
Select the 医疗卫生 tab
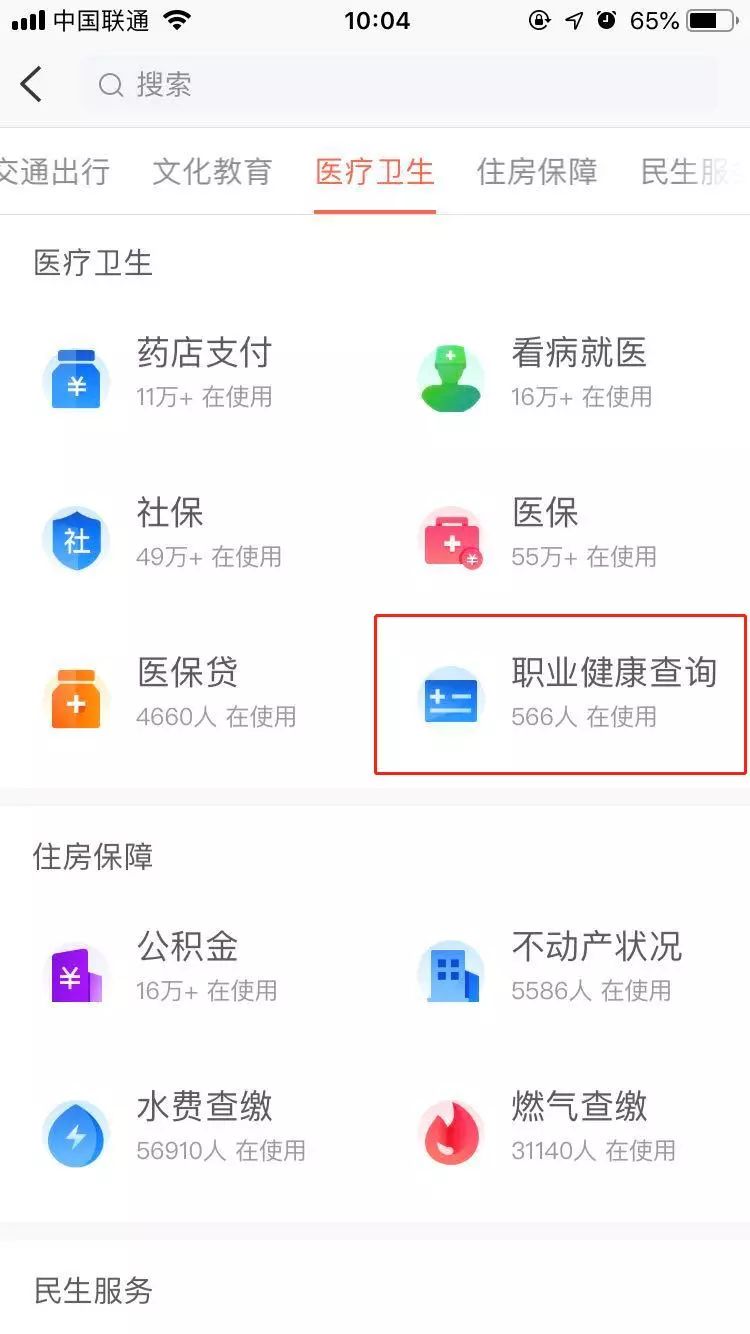point(374,172)
